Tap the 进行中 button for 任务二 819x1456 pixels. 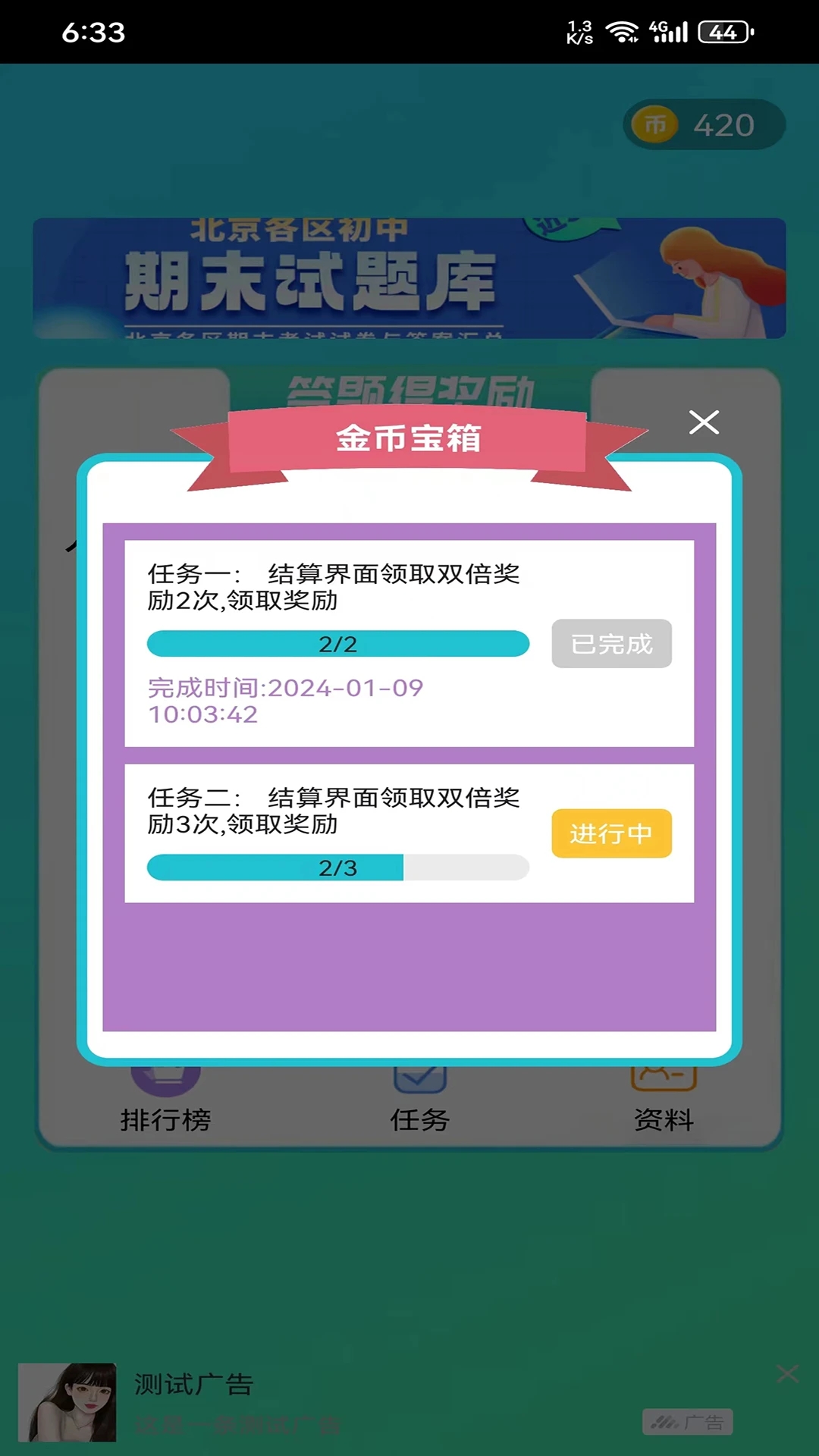(x=611, y=833)
